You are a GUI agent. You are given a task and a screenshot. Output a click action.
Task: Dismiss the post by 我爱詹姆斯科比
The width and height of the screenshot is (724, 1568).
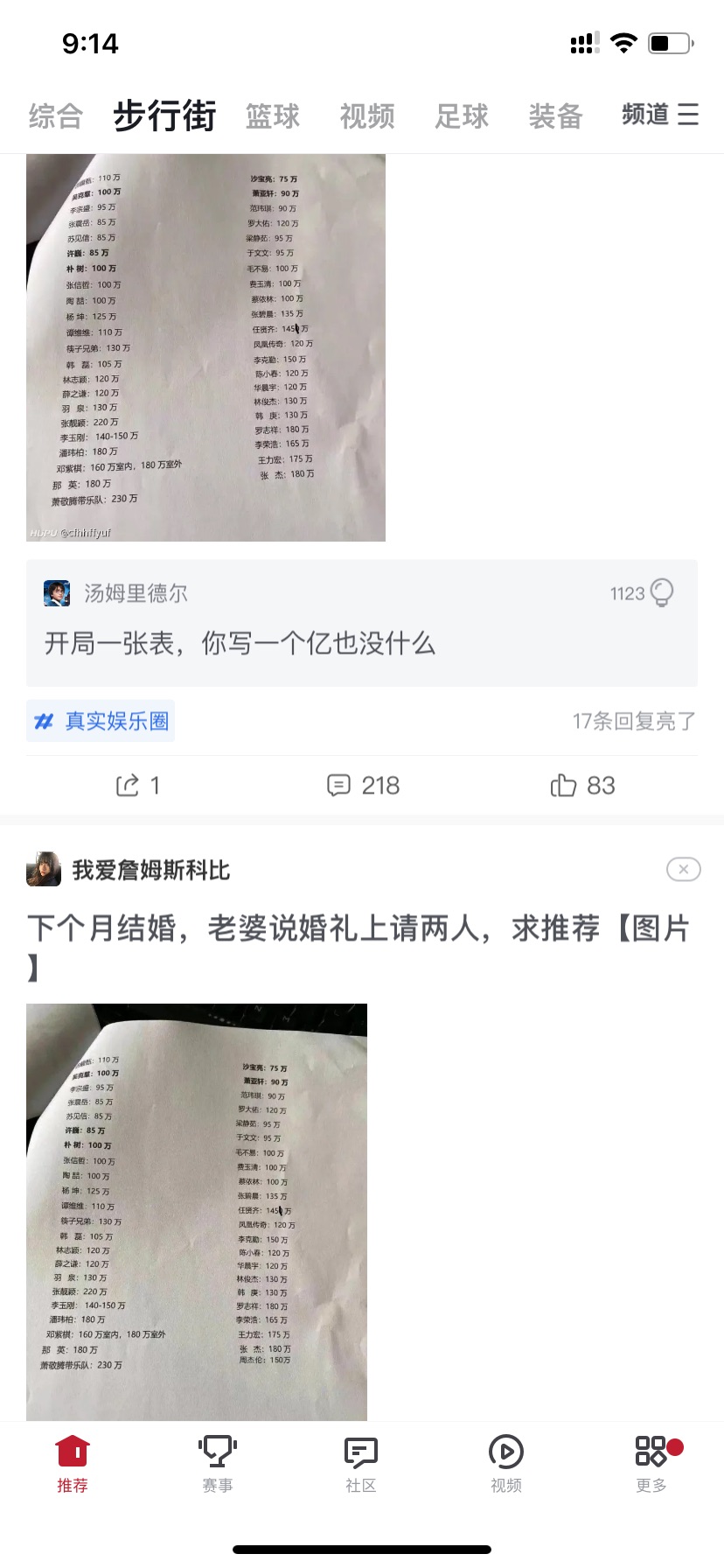(x=684, y=869)
